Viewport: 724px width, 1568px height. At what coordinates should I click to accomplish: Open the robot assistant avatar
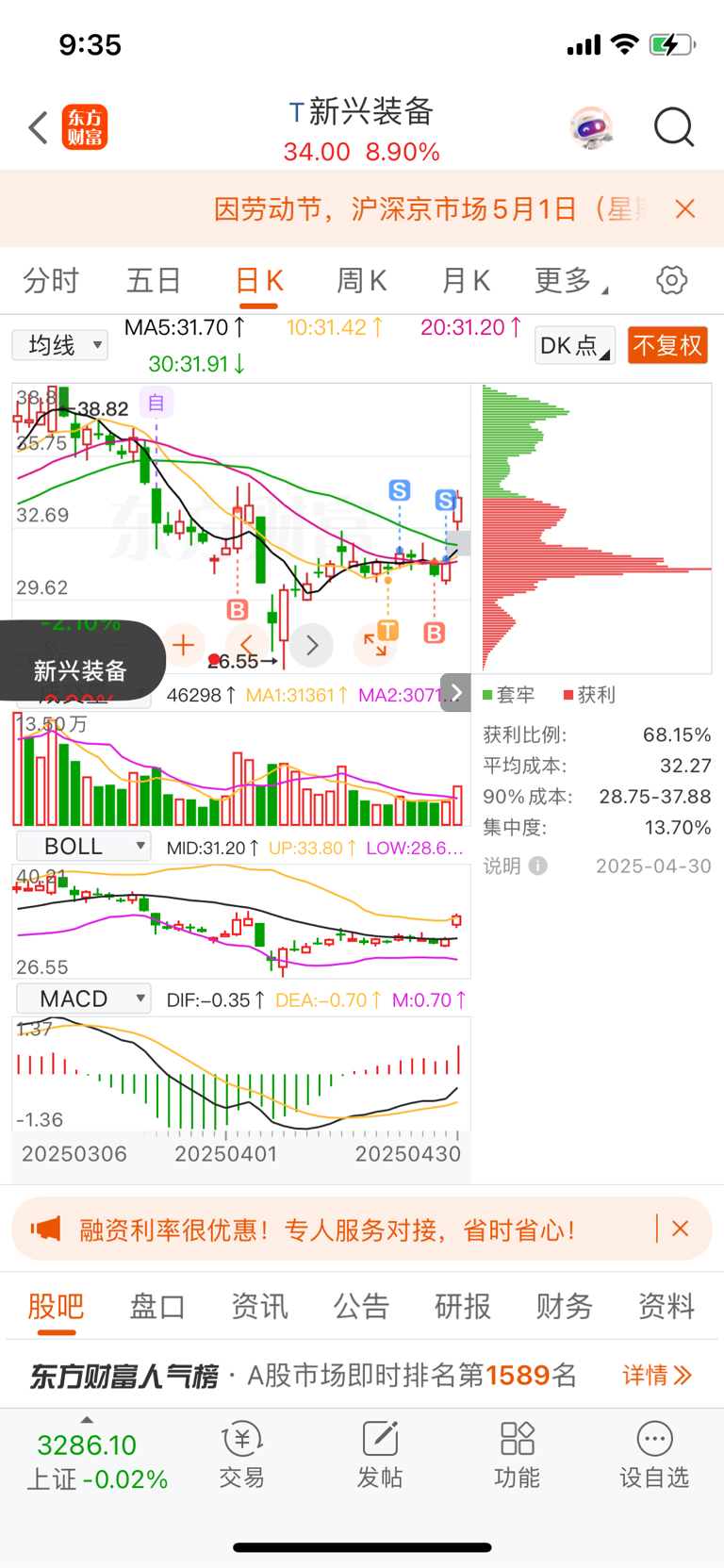coord(591,127)
